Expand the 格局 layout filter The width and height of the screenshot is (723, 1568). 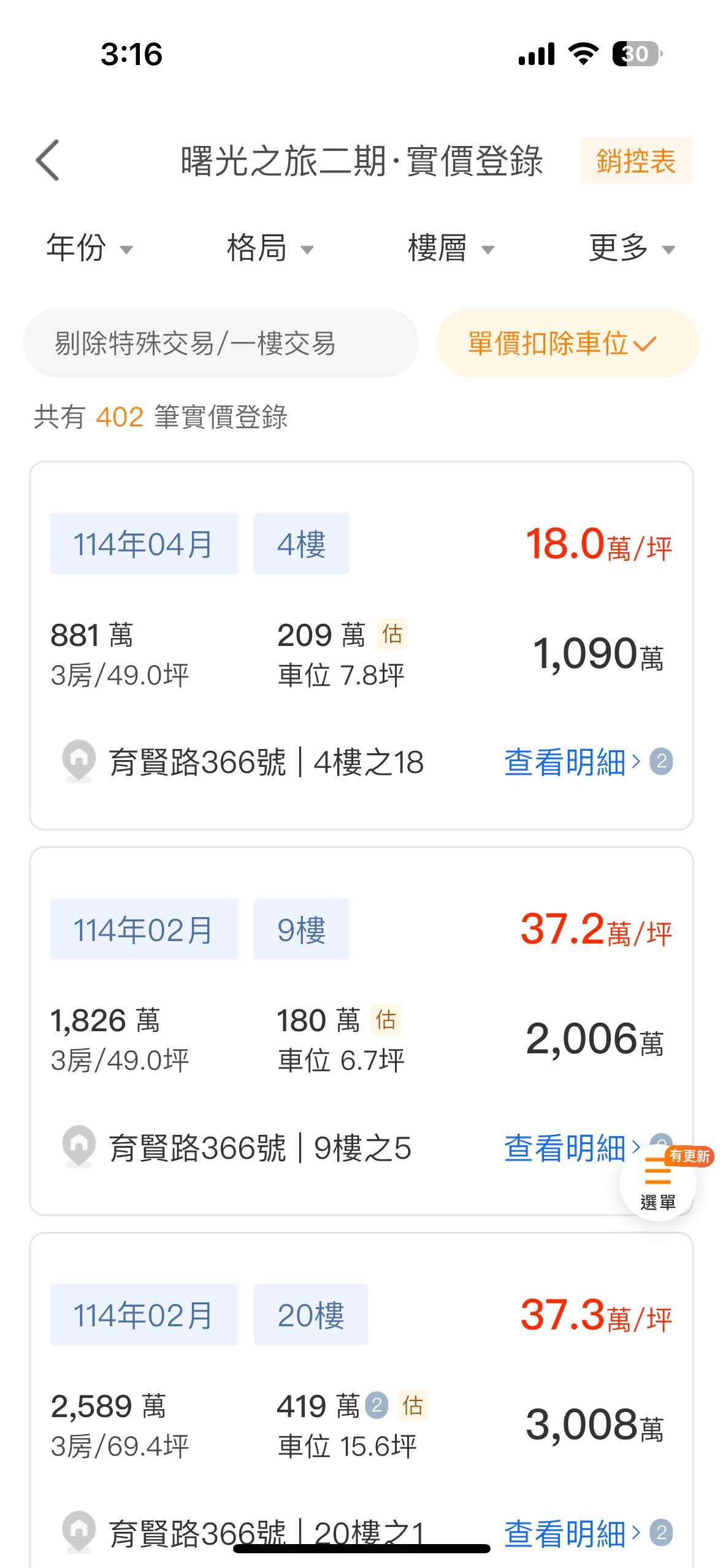tap(270, 248)
